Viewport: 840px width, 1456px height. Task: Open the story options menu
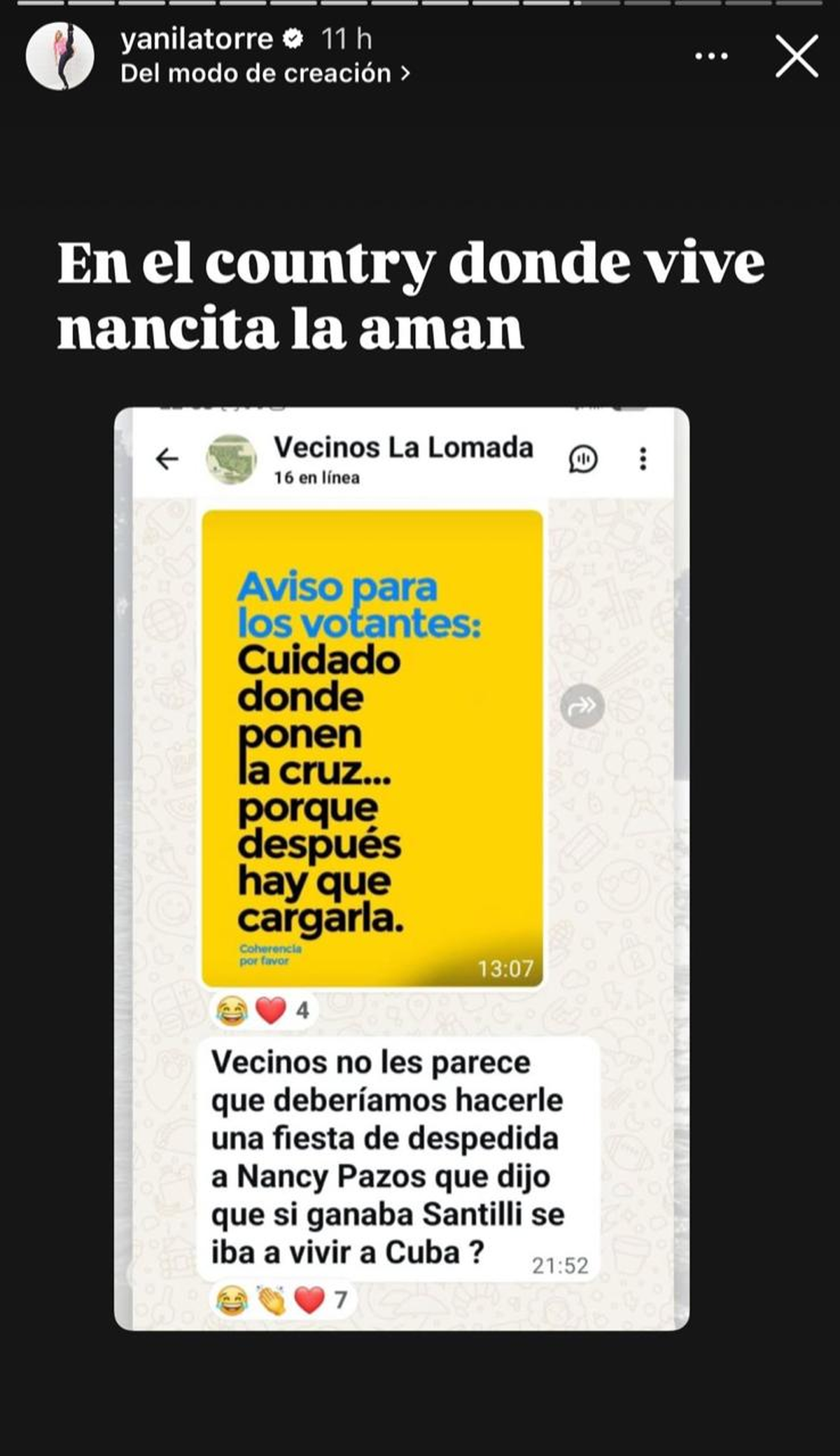click(711, 56)
